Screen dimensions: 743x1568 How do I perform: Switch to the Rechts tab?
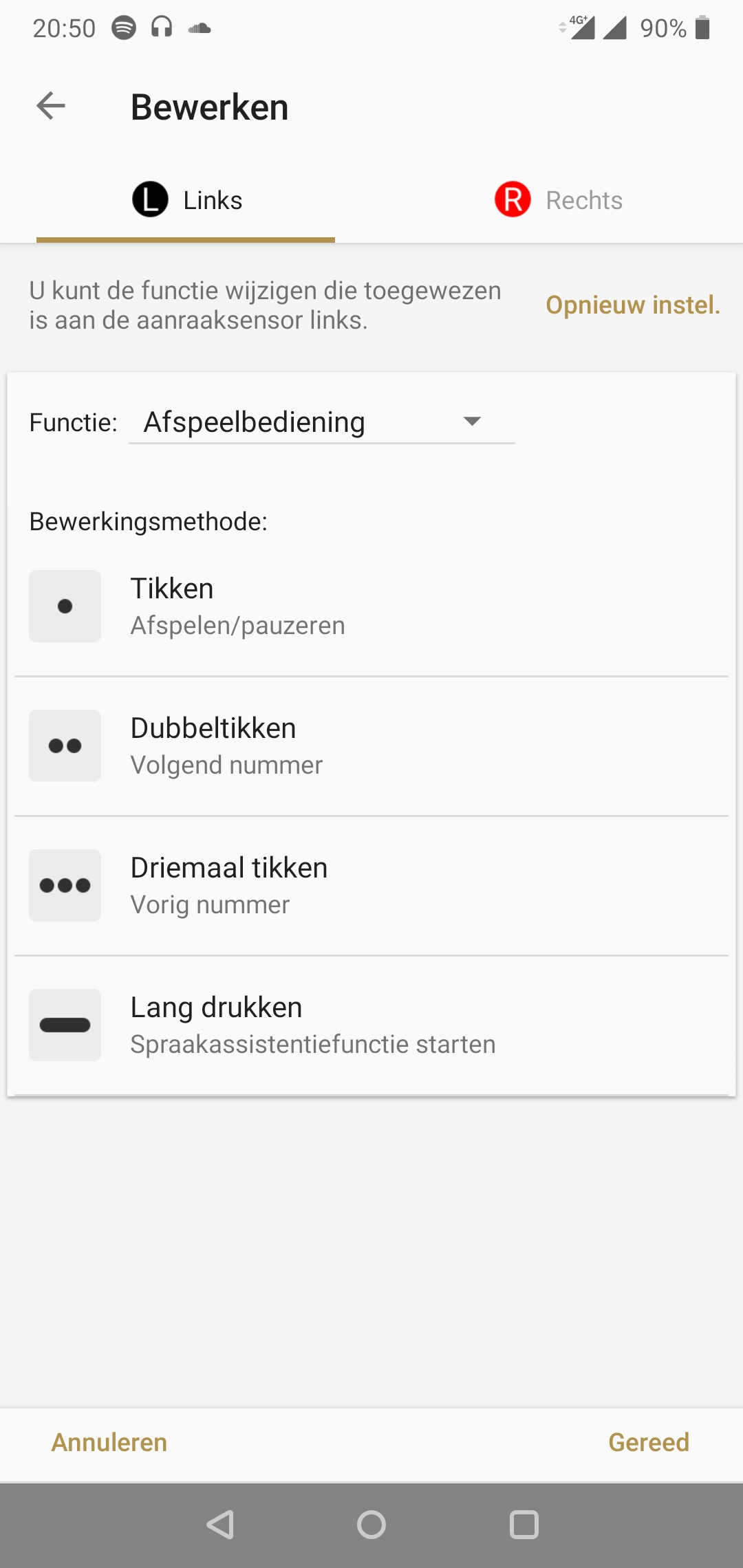tap(558, 201)
